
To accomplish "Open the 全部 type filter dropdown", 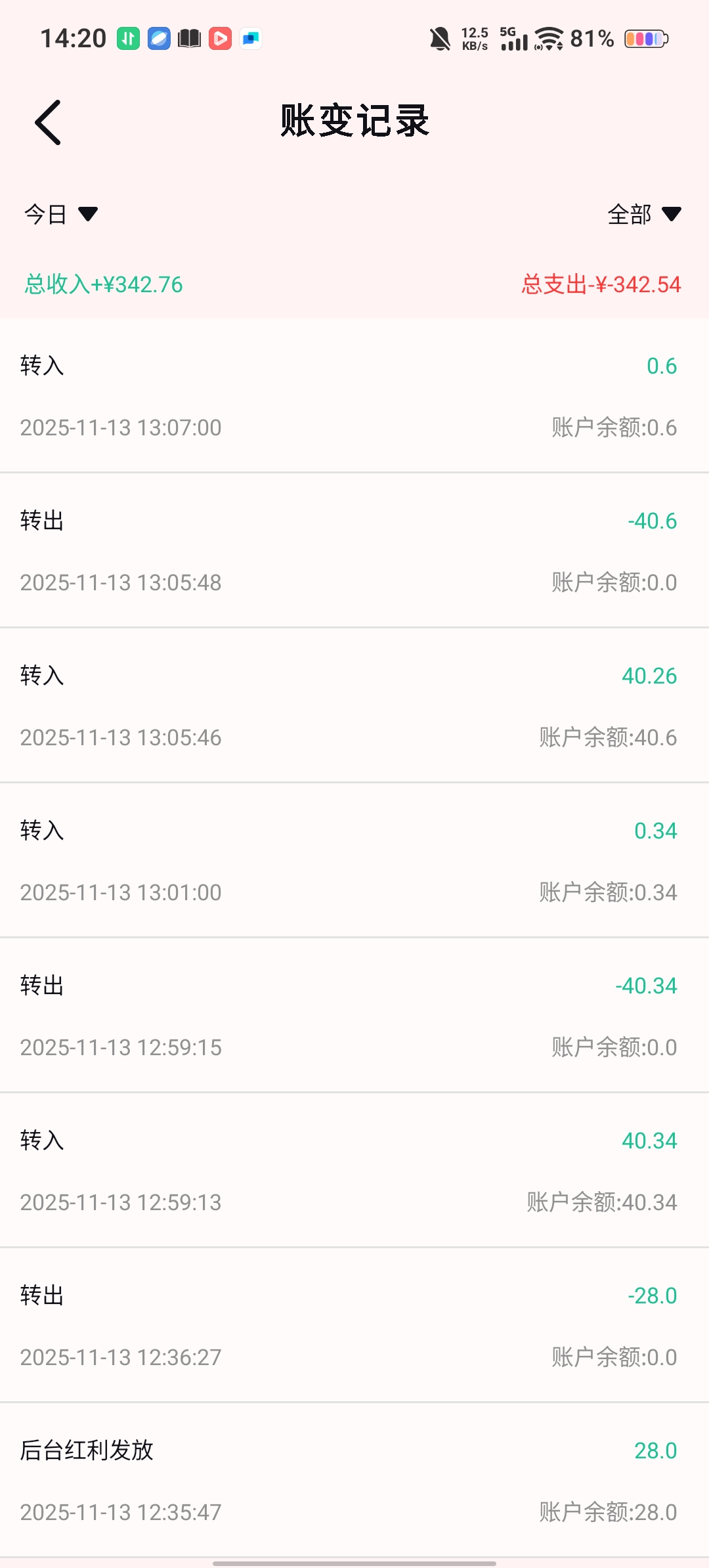I will pos(643,214).
